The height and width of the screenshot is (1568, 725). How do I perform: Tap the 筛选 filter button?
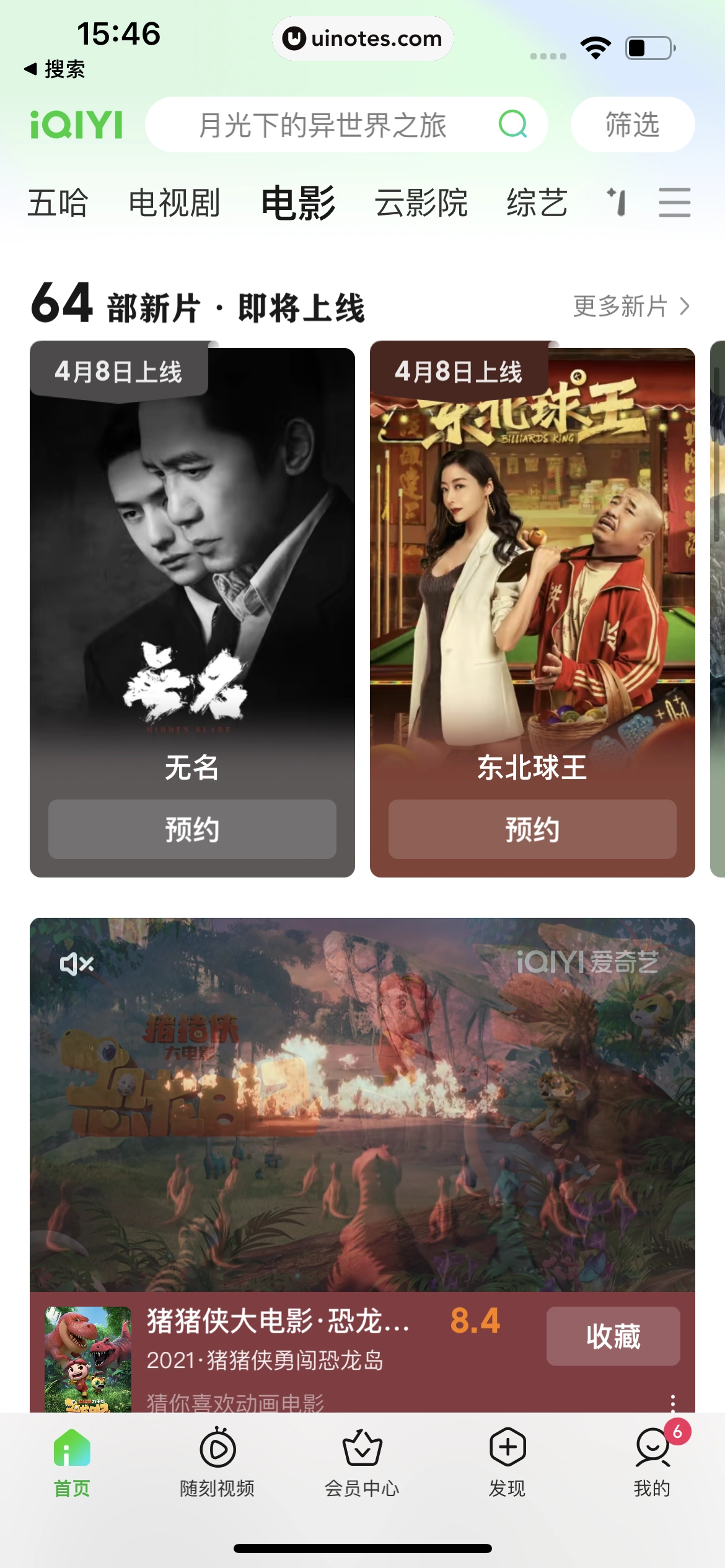(x=633, y=124)
